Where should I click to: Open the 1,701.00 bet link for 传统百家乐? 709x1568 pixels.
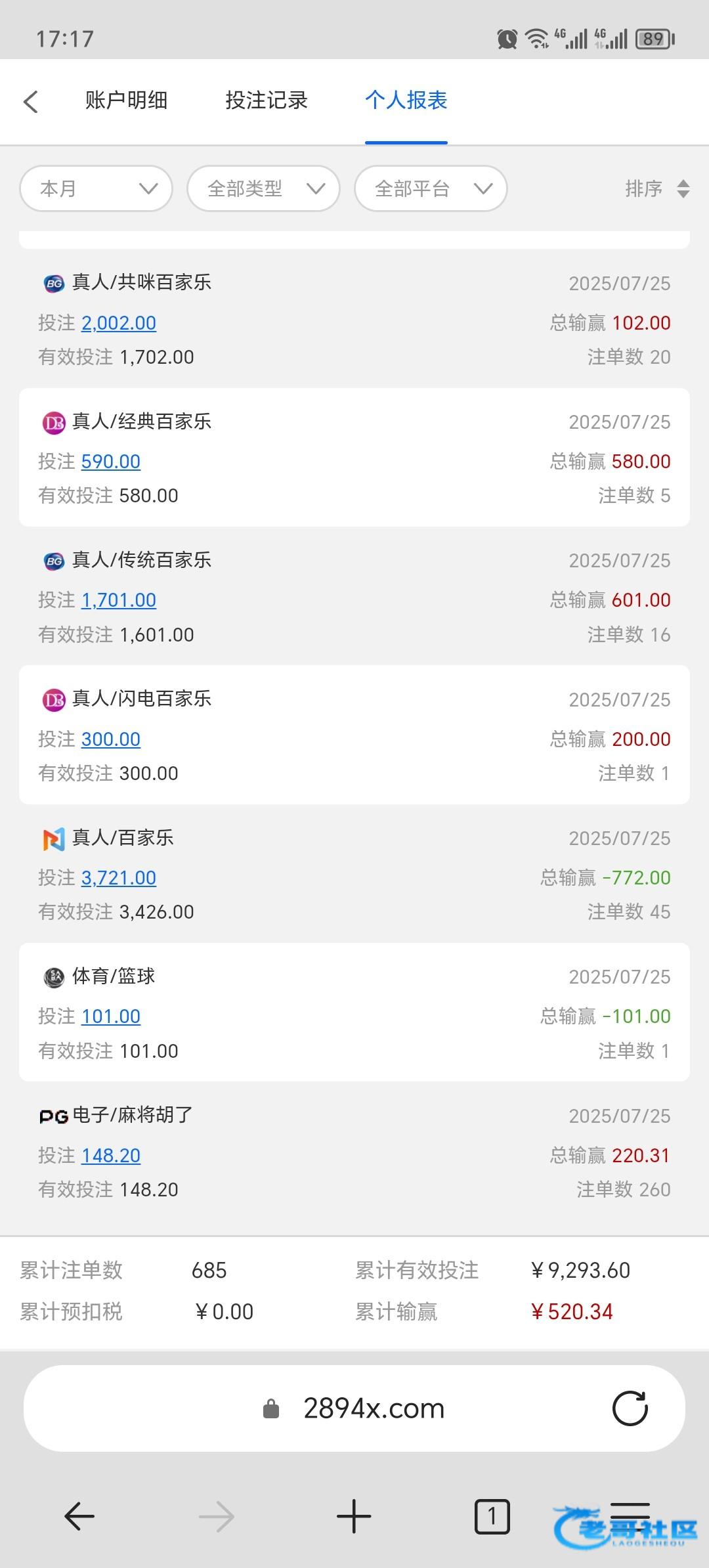[x=119, y=600]
